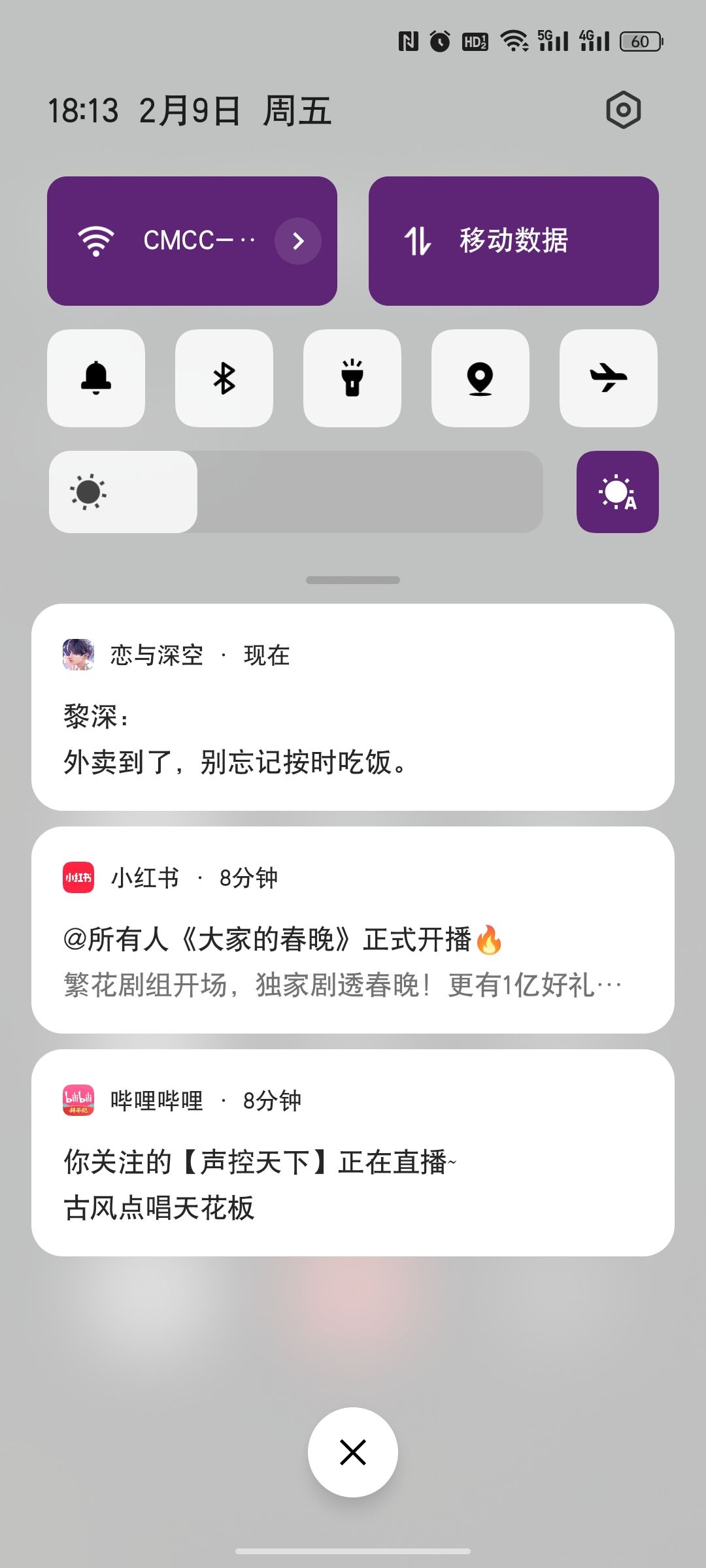
Task: Turn on the flashlight
Action: pyautogui.click(x=352, y=379)
